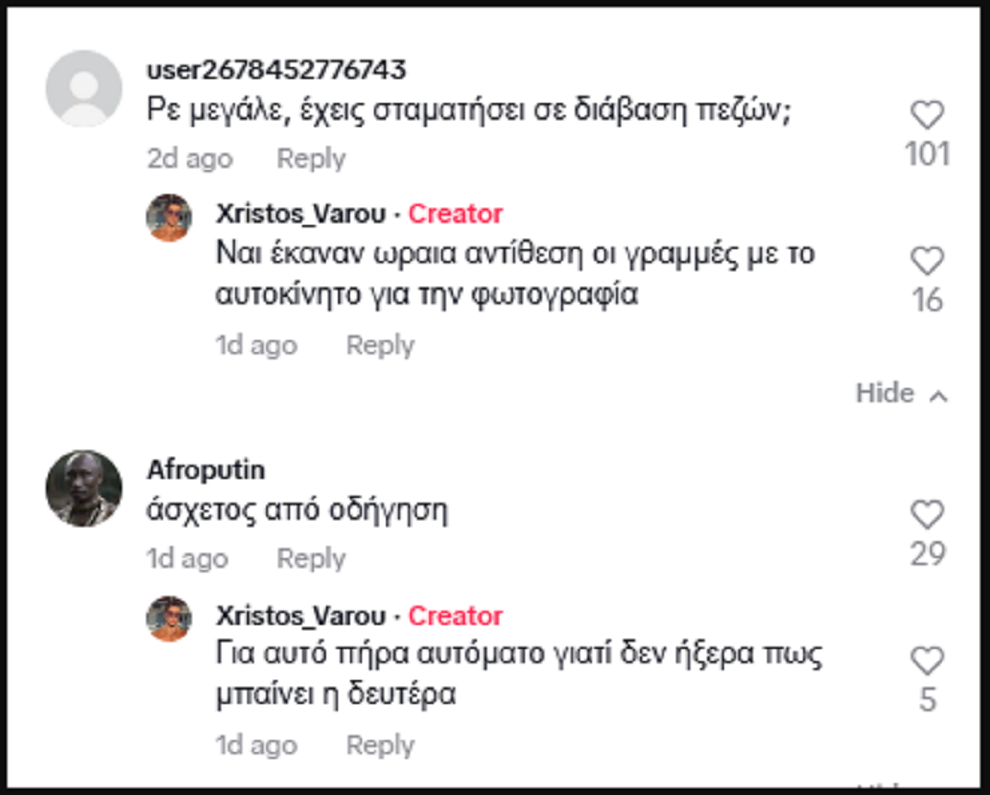Open the user2678452776743 username link
This screenshot has width=990, height=795.
click(276, 70)
